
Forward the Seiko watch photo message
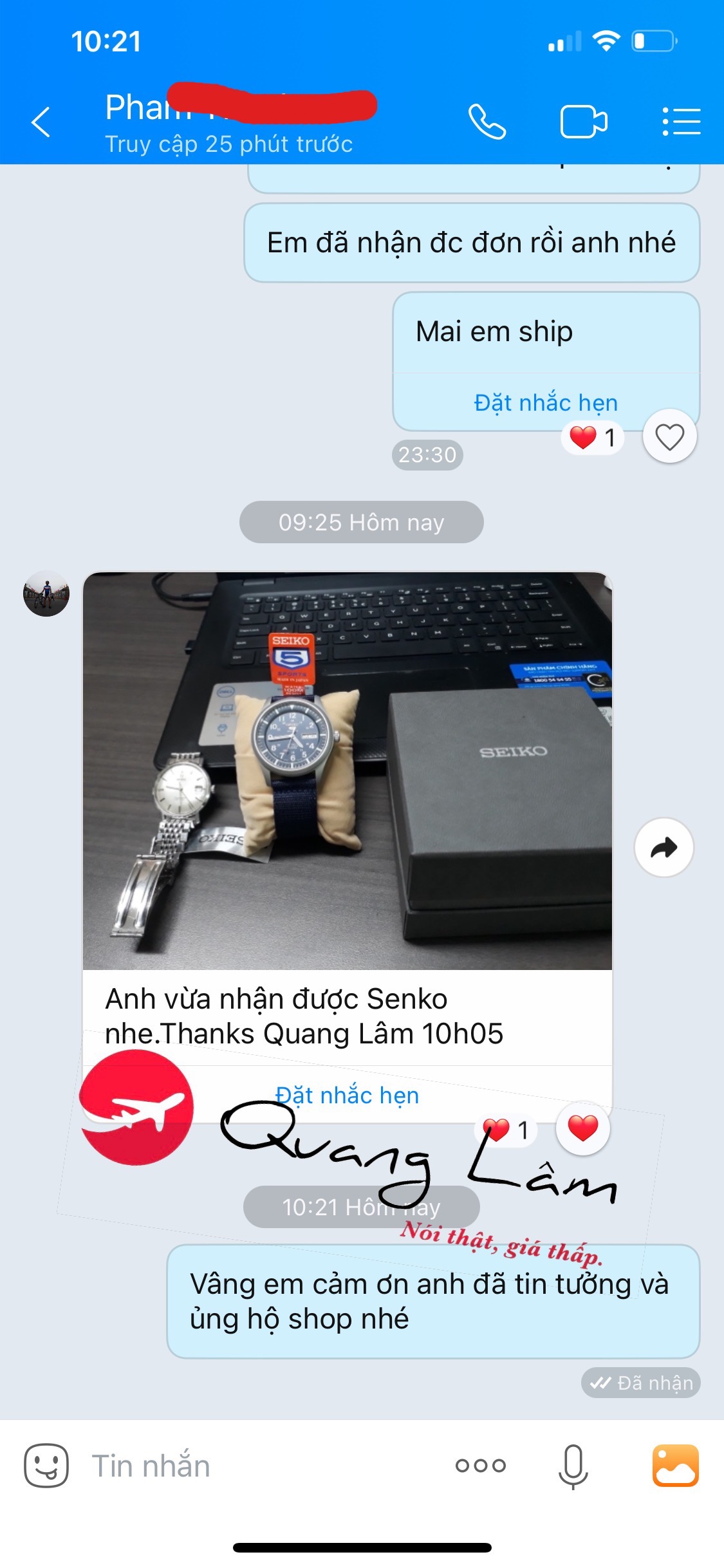(664, 847)
